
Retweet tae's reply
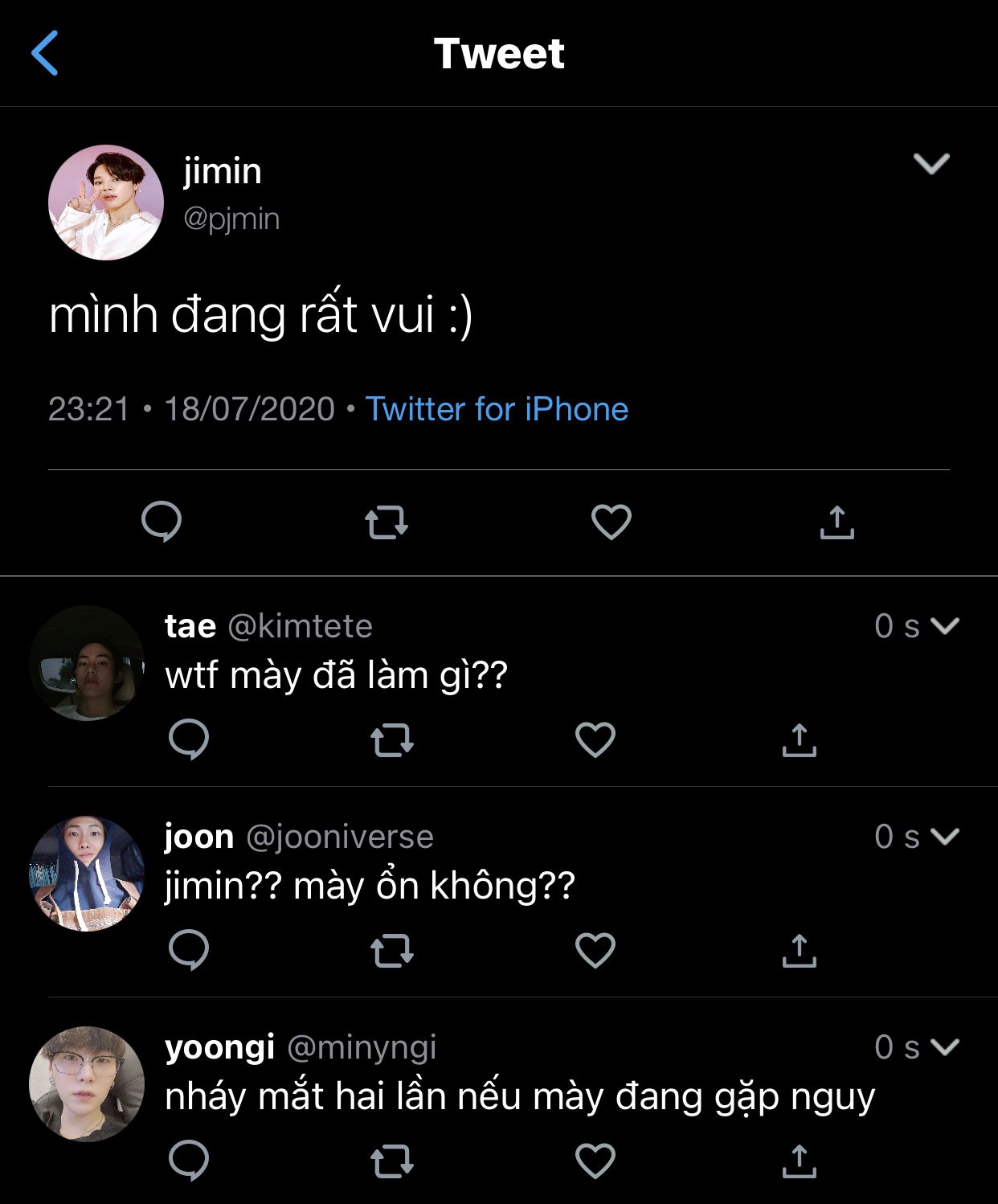[x=392, y=739]
